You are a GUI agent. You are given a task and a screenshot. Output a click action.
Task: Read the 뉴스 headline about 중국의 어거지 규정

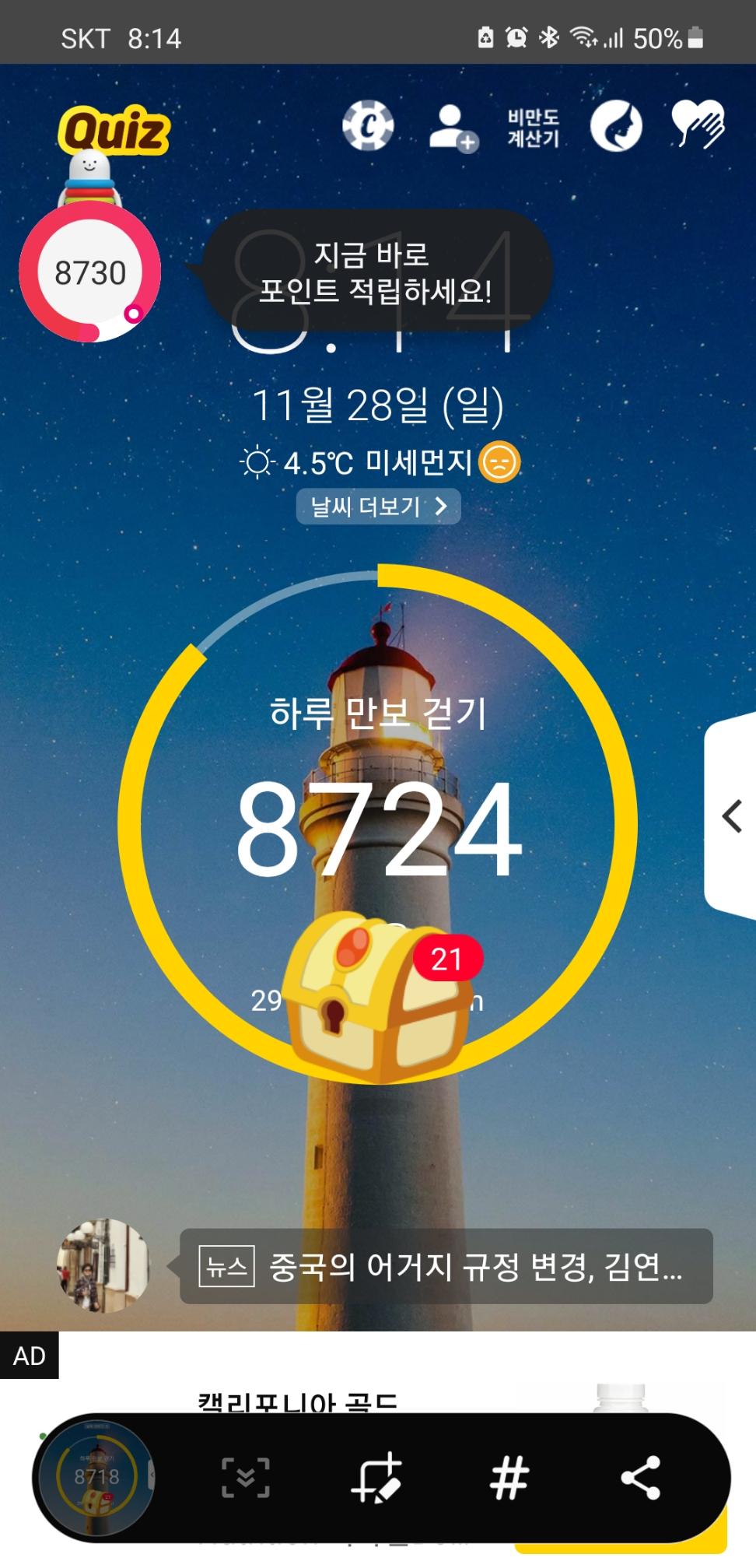[x=446, y=1266]
